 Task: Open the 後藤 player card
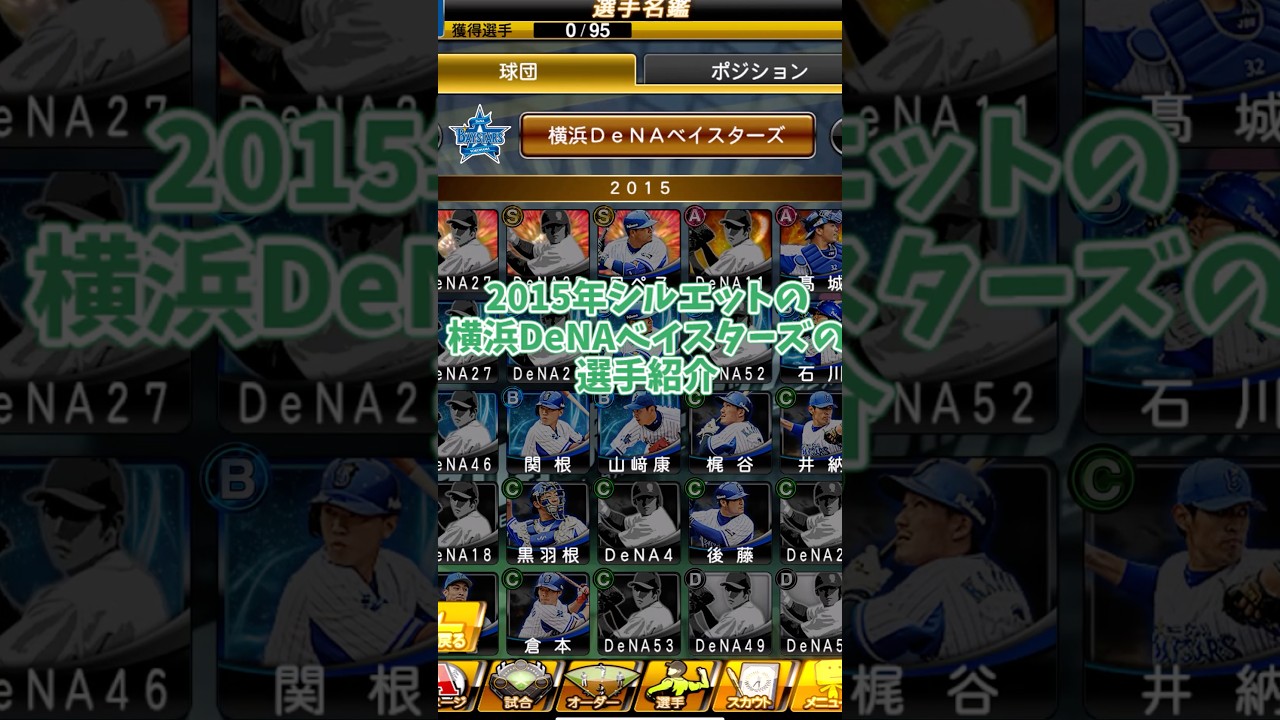coord(730,522)
